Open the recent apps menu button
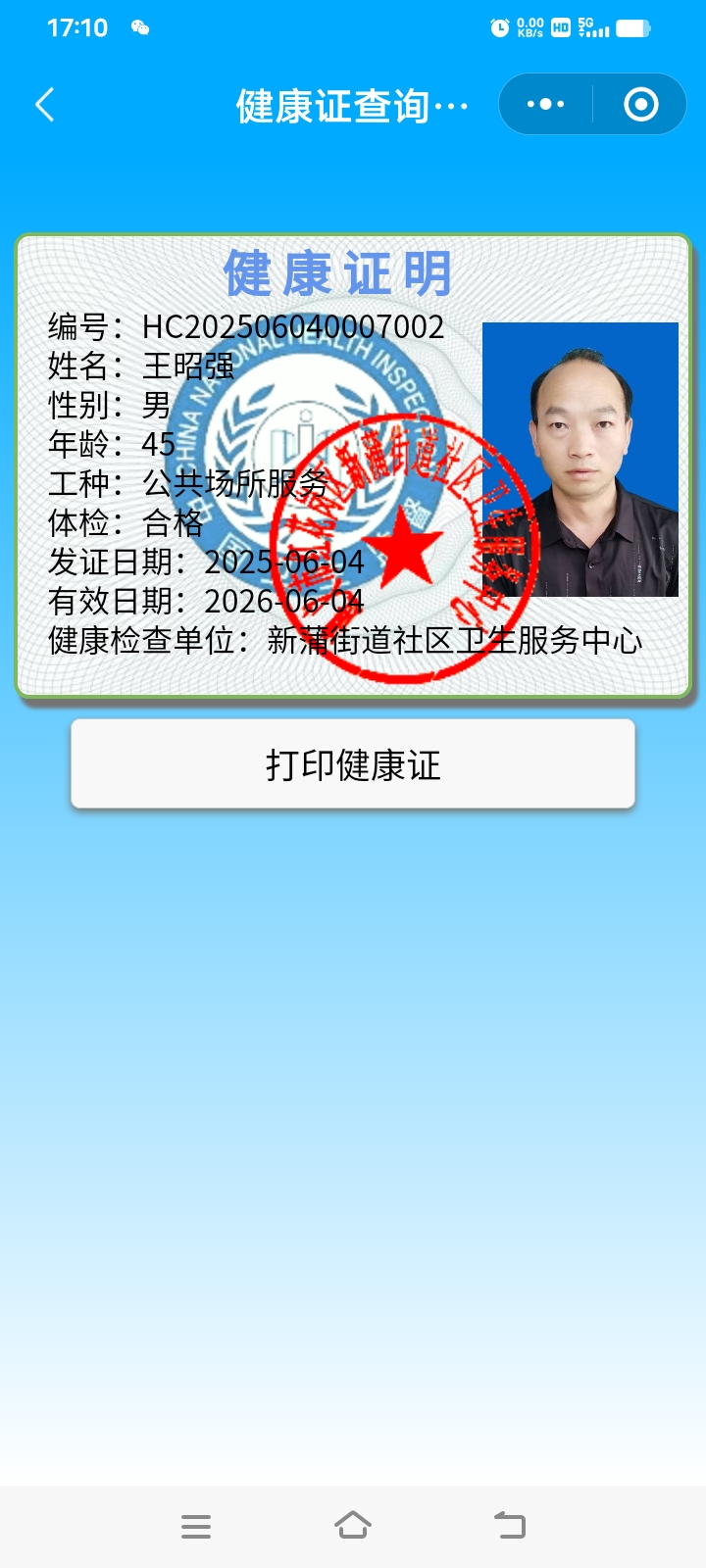The width and height of the screenshot is (706, 1568). [x=196, y=1526]
